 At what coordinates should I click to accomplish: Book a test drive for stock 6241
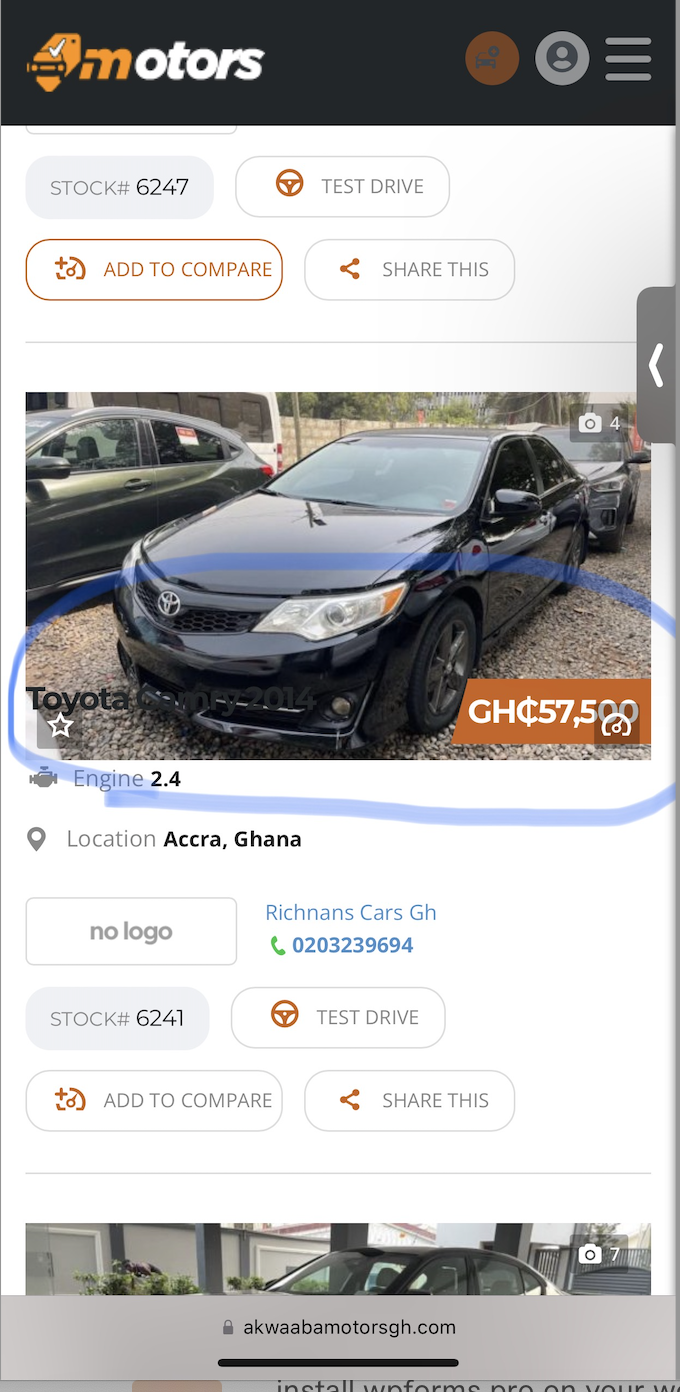(x=338, y=1018)
